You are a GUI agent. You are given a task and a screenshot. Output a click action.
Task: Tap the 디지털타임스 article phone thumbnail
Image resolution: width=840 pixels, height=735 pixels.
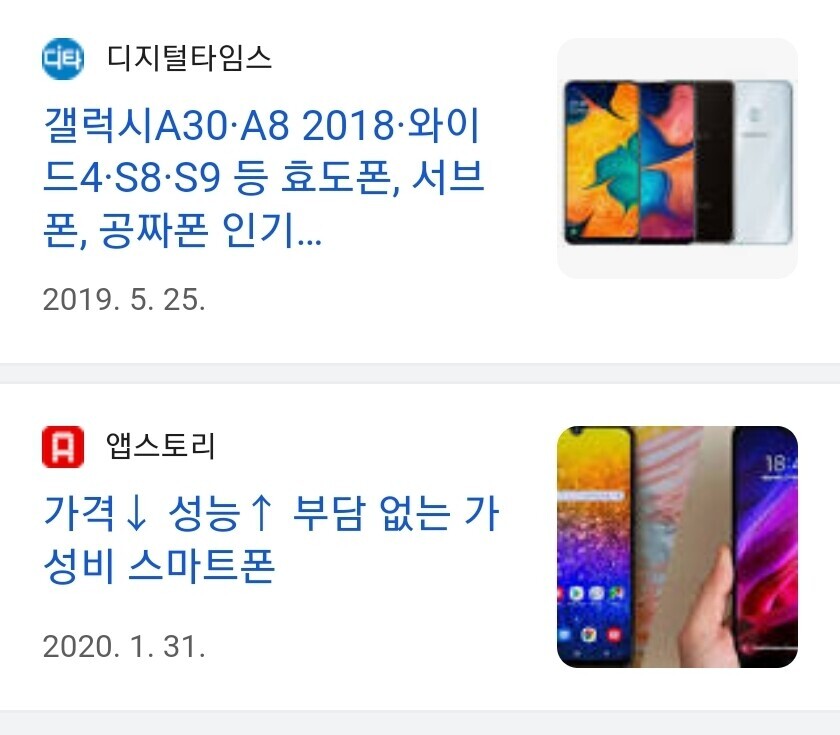click(677, 158)
